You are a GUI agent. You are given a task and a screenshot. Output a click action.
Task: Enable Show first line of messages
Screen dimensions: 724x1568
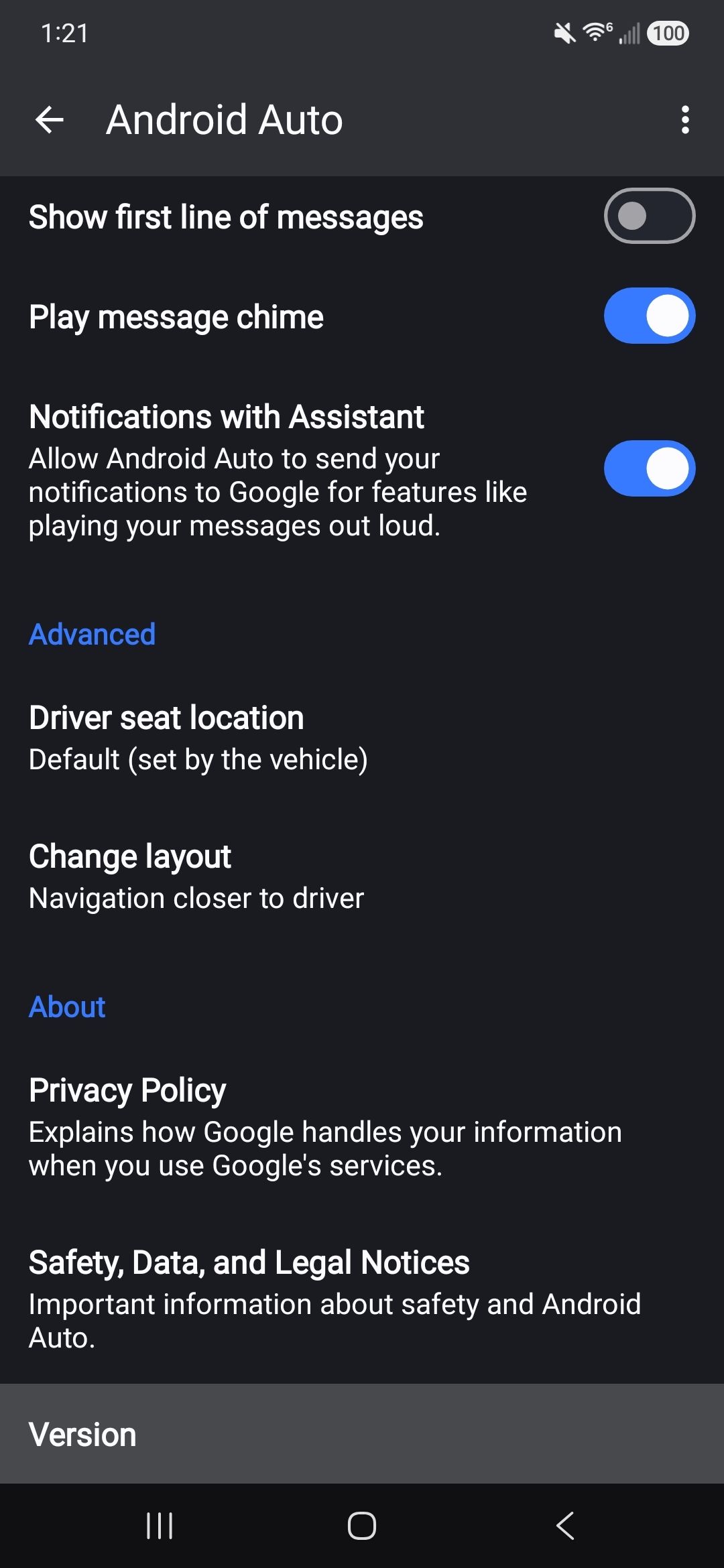click(x=649, y=216)
